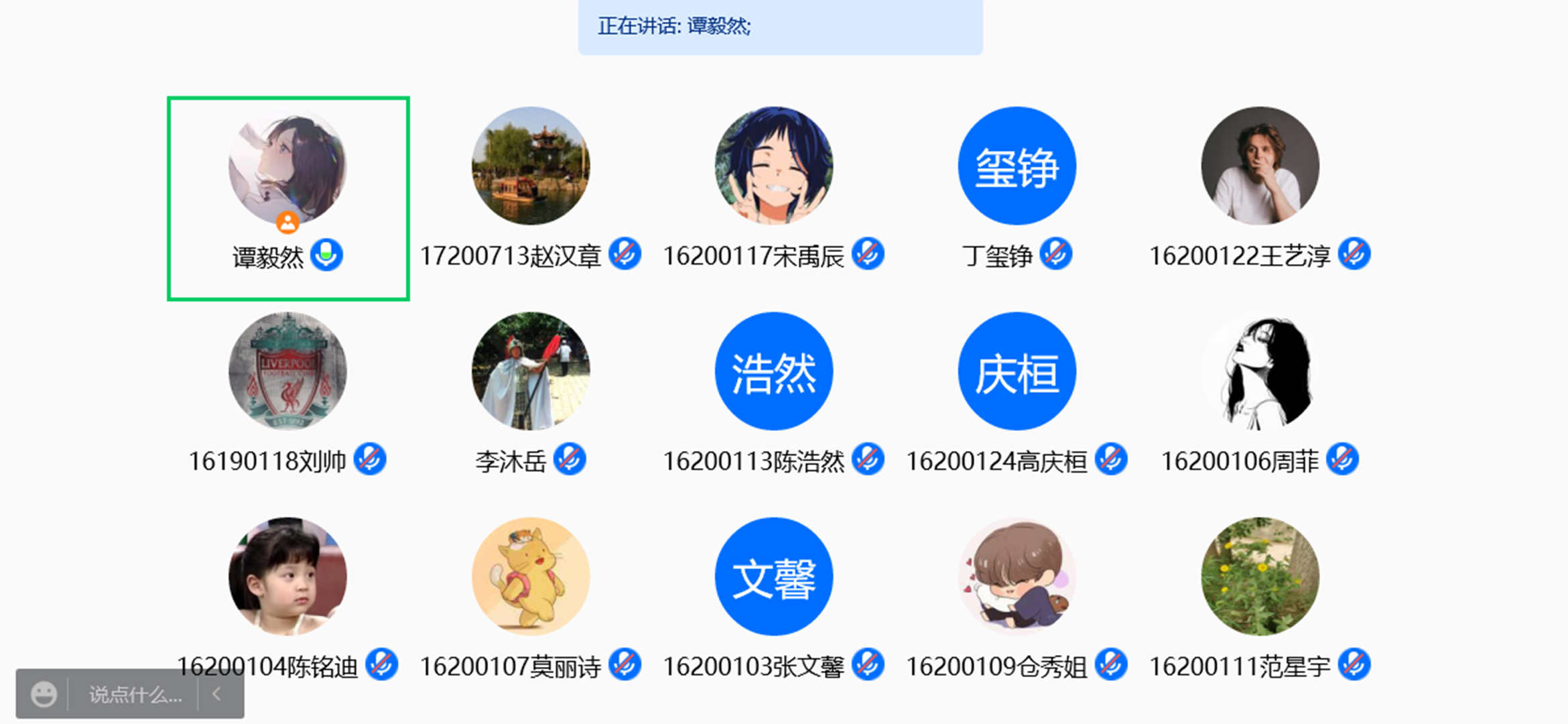
Task: Open 16200124高庆桓's participant tile
Action: [1017, 371]
